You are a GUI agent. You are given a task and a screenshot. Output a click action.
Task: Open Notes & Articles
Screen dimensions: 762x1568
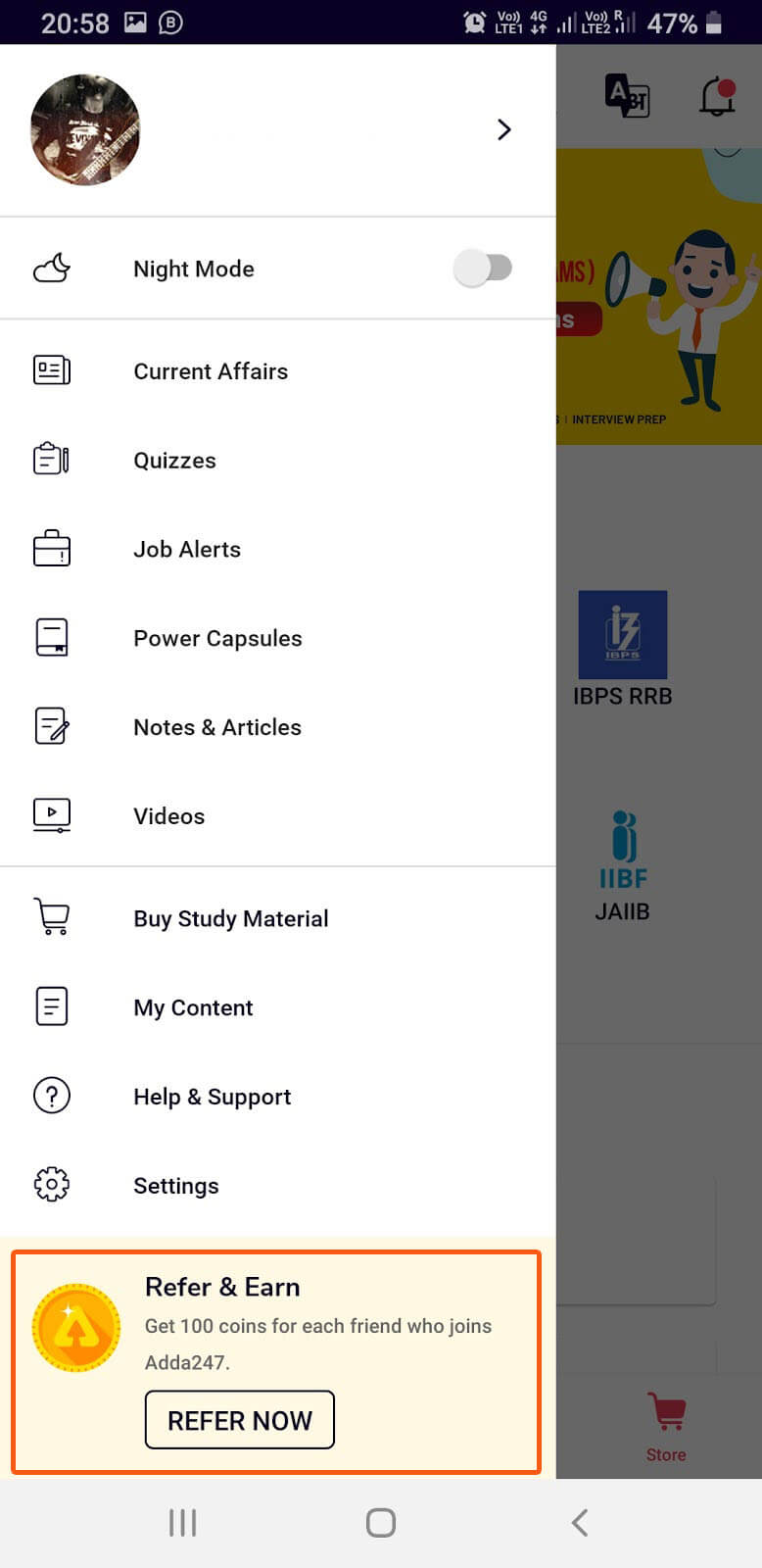pos(217,727)
